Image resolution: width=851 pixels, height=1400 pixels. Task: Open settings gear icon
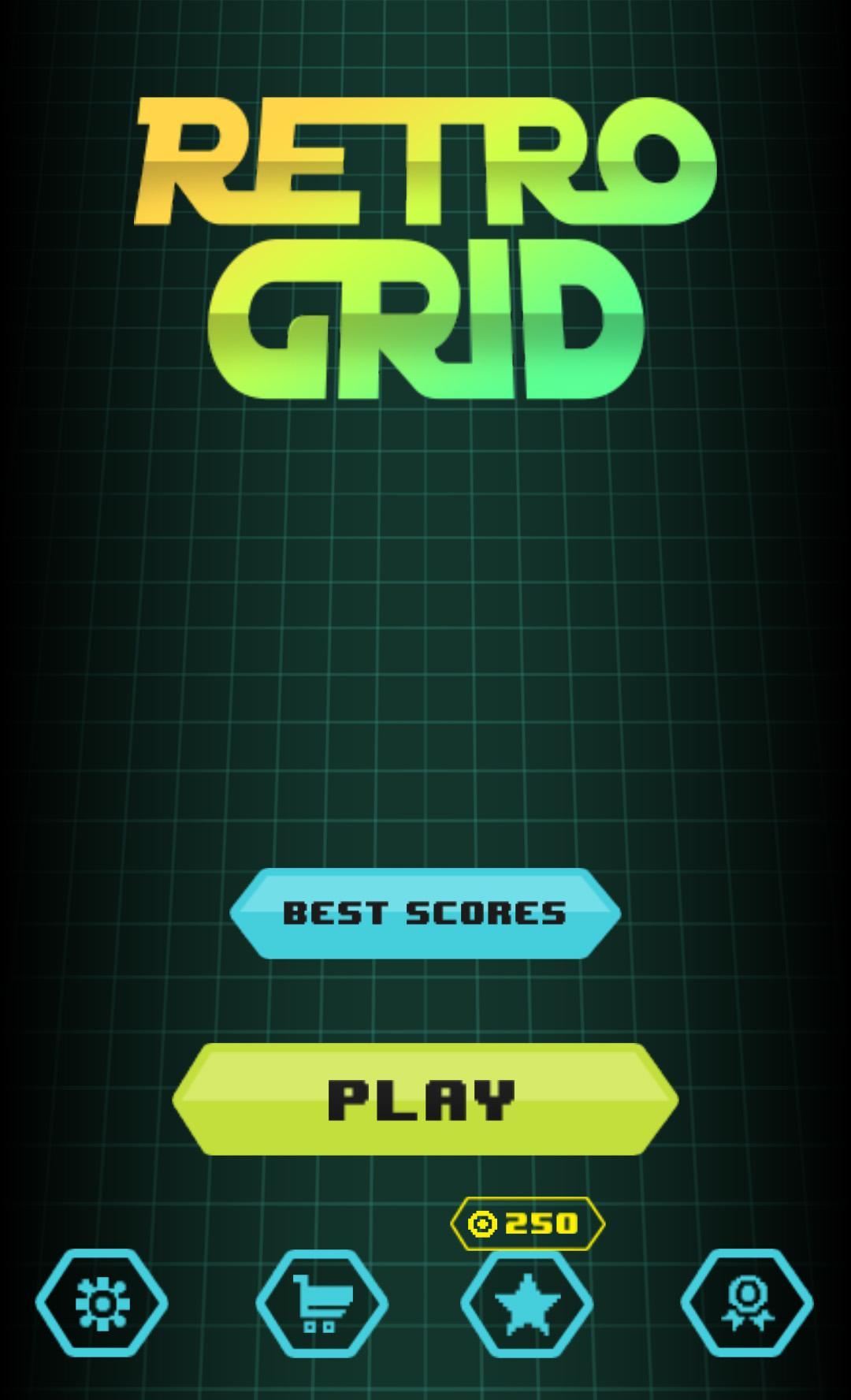(x=102, y=1303)
